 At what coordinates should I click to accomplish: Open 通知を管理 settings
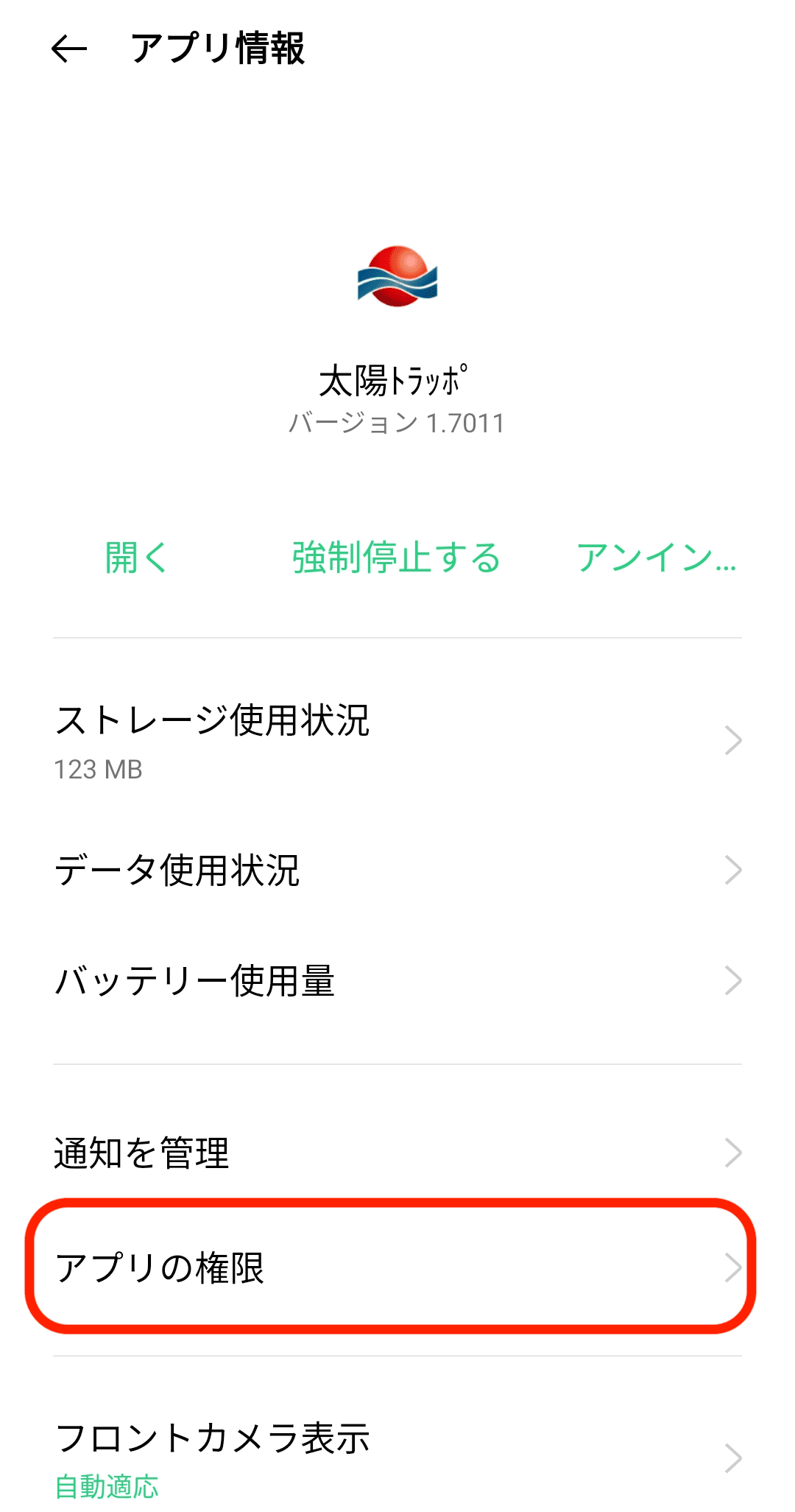[397, 1153]
